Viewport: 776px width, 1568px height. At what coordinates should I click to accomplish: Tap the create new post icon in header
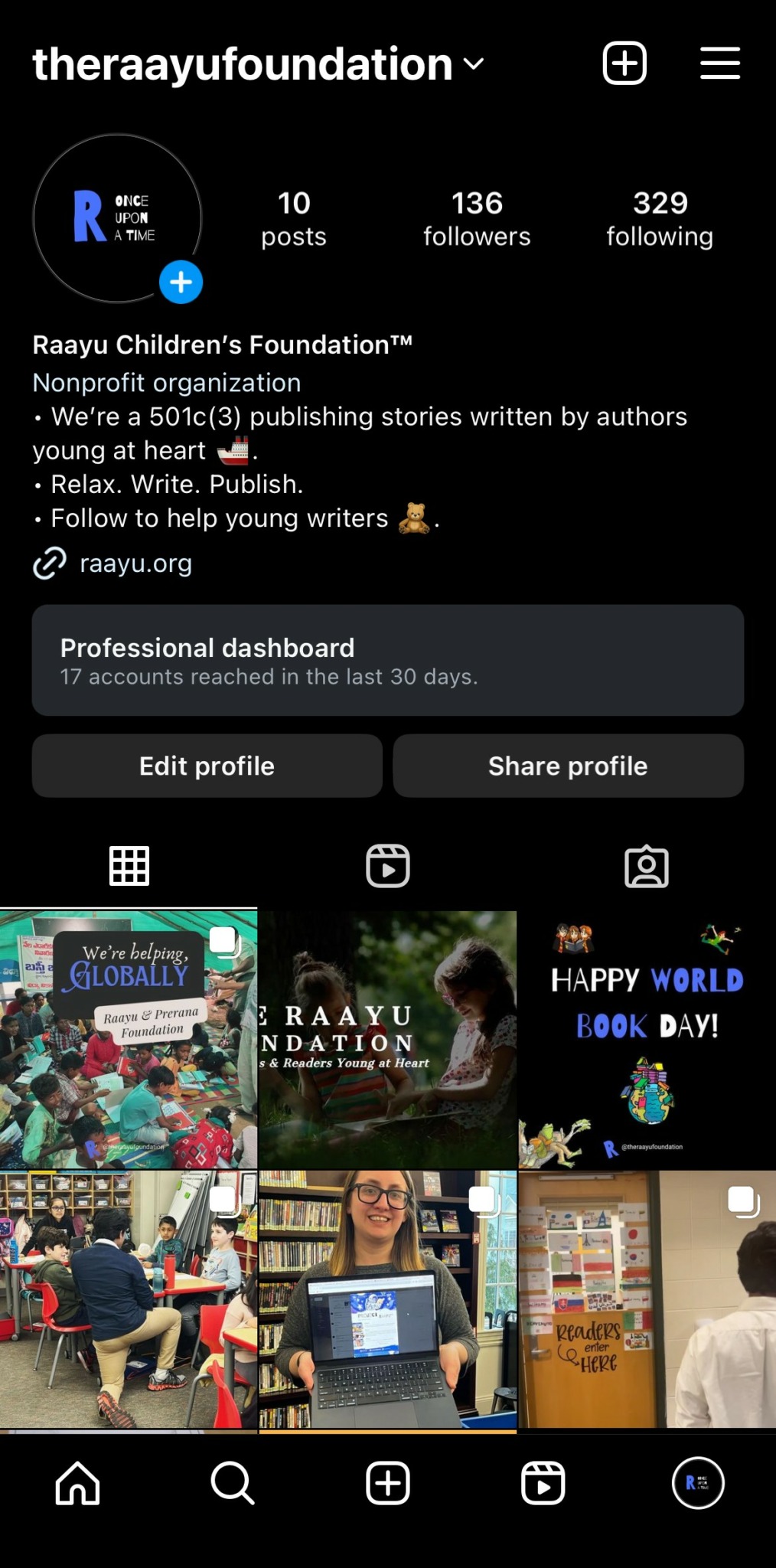tap(624, 64)
